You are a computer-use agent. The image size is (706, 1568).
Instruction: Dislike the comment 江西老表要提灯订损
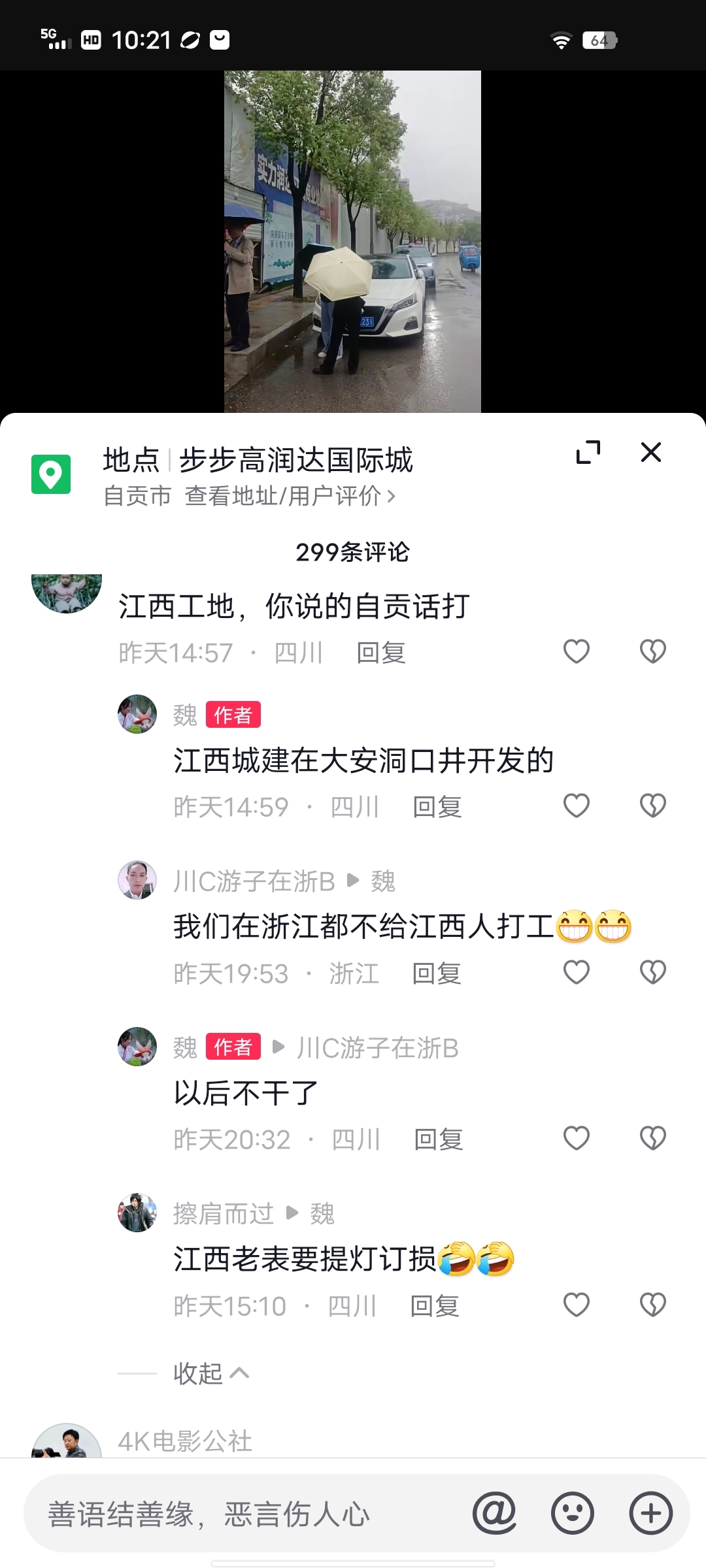[x=652, y=1305]
